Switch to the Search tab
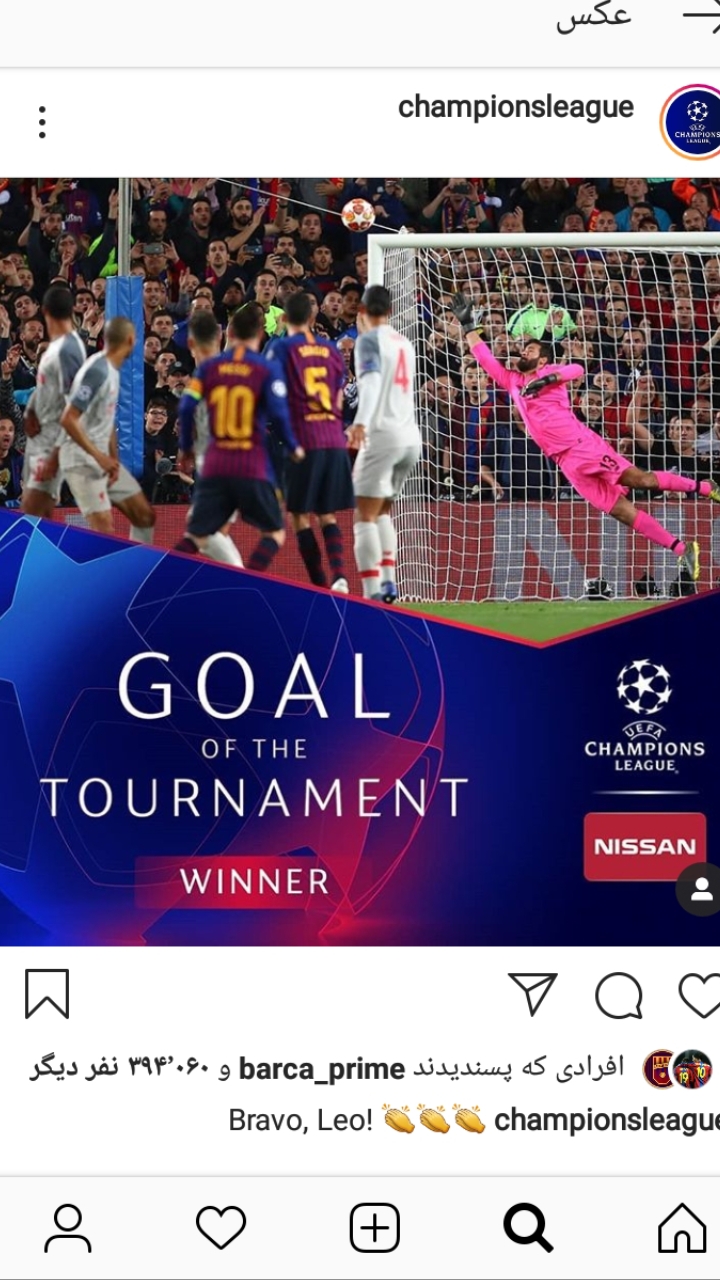 [528, 1228]
